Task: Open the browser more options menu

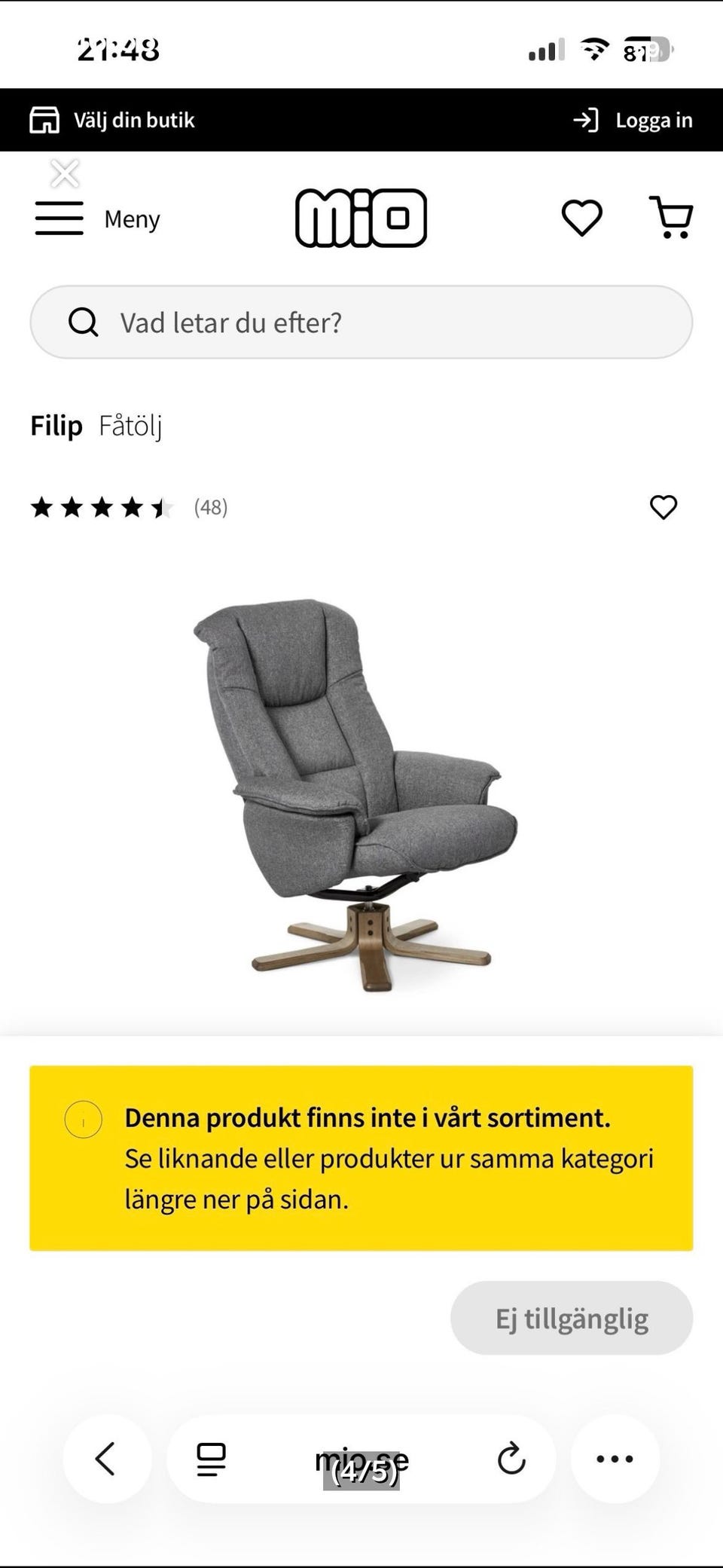Action: (615, 1459)
